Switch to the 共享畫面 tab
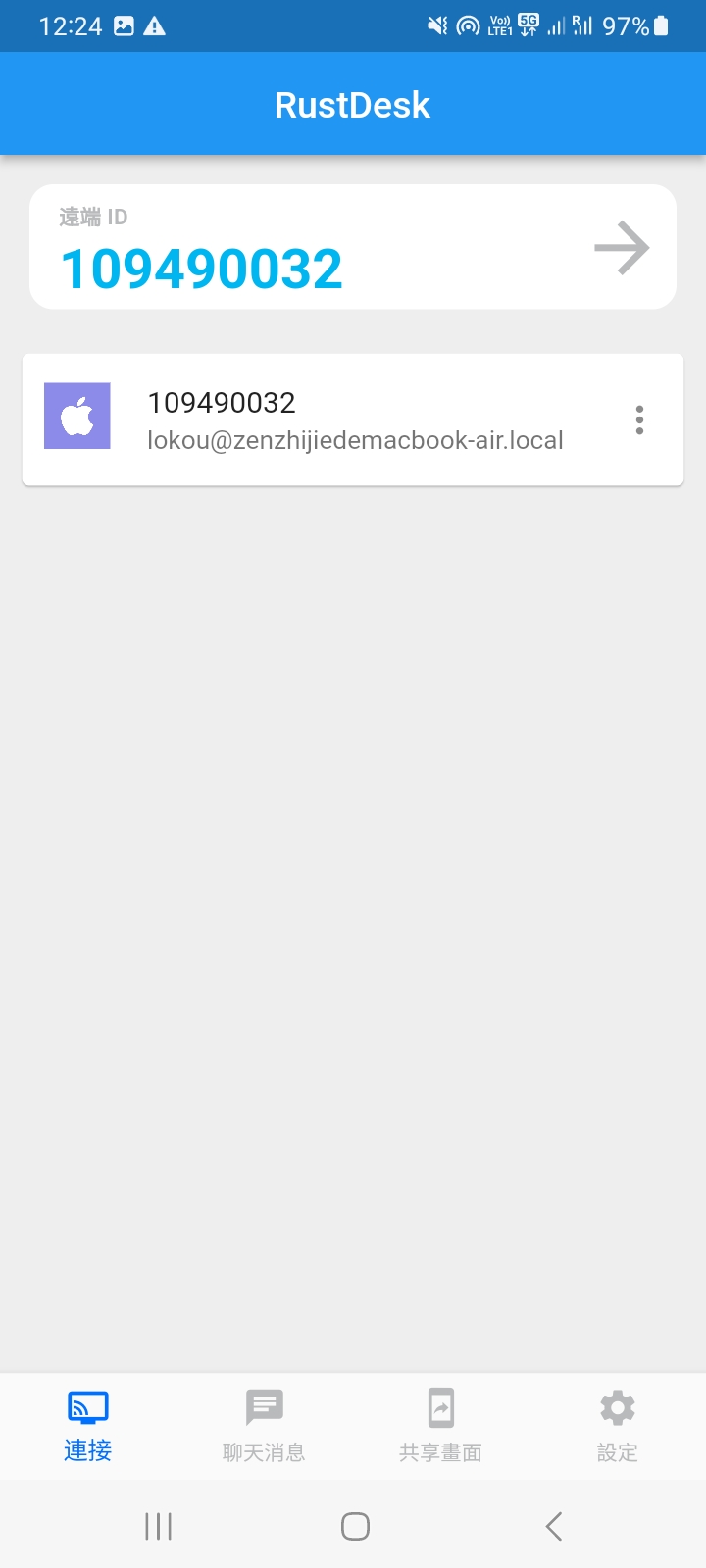 (x=440, y=1426)
